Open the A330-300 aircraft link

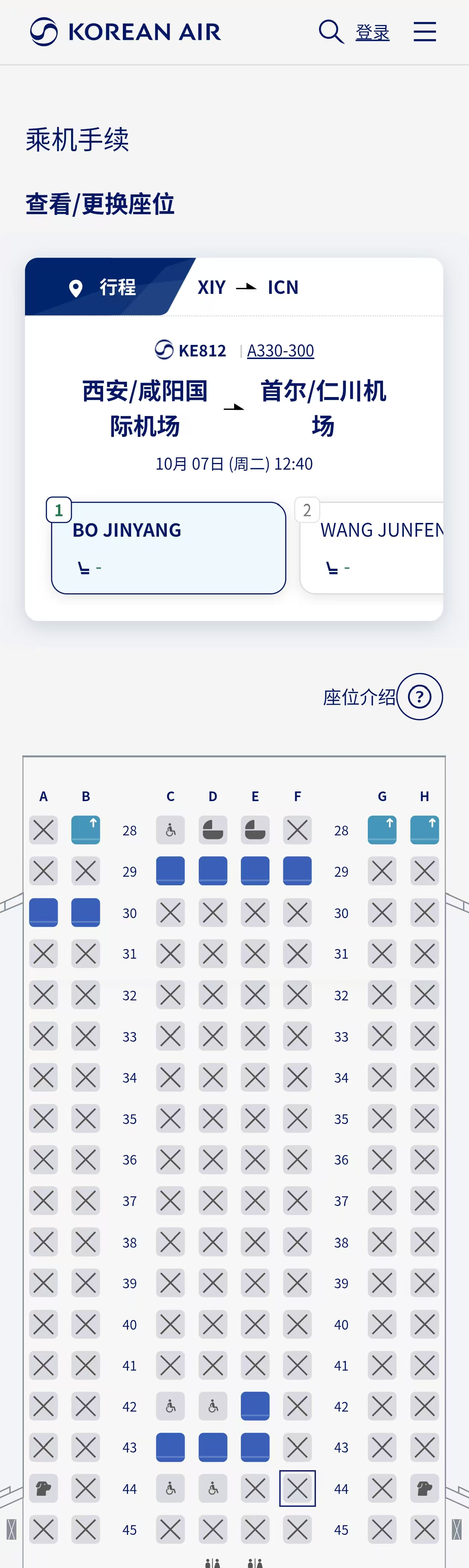280,350
